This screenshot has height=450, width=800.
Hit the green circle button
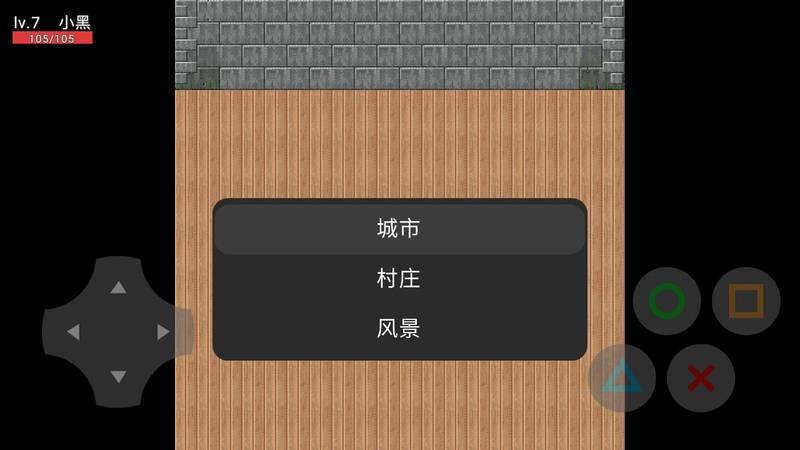click(x=667, y=301)
